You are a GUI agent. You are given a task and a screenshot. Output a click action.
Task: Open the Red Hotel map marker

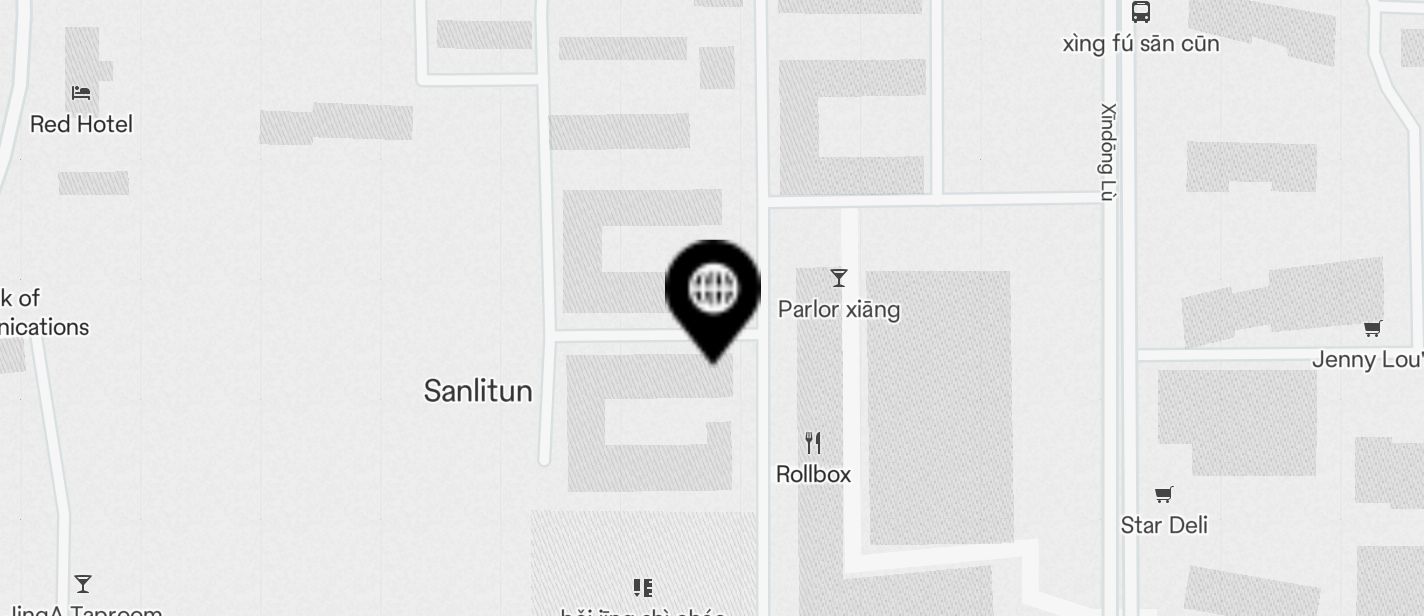(81, 94)
